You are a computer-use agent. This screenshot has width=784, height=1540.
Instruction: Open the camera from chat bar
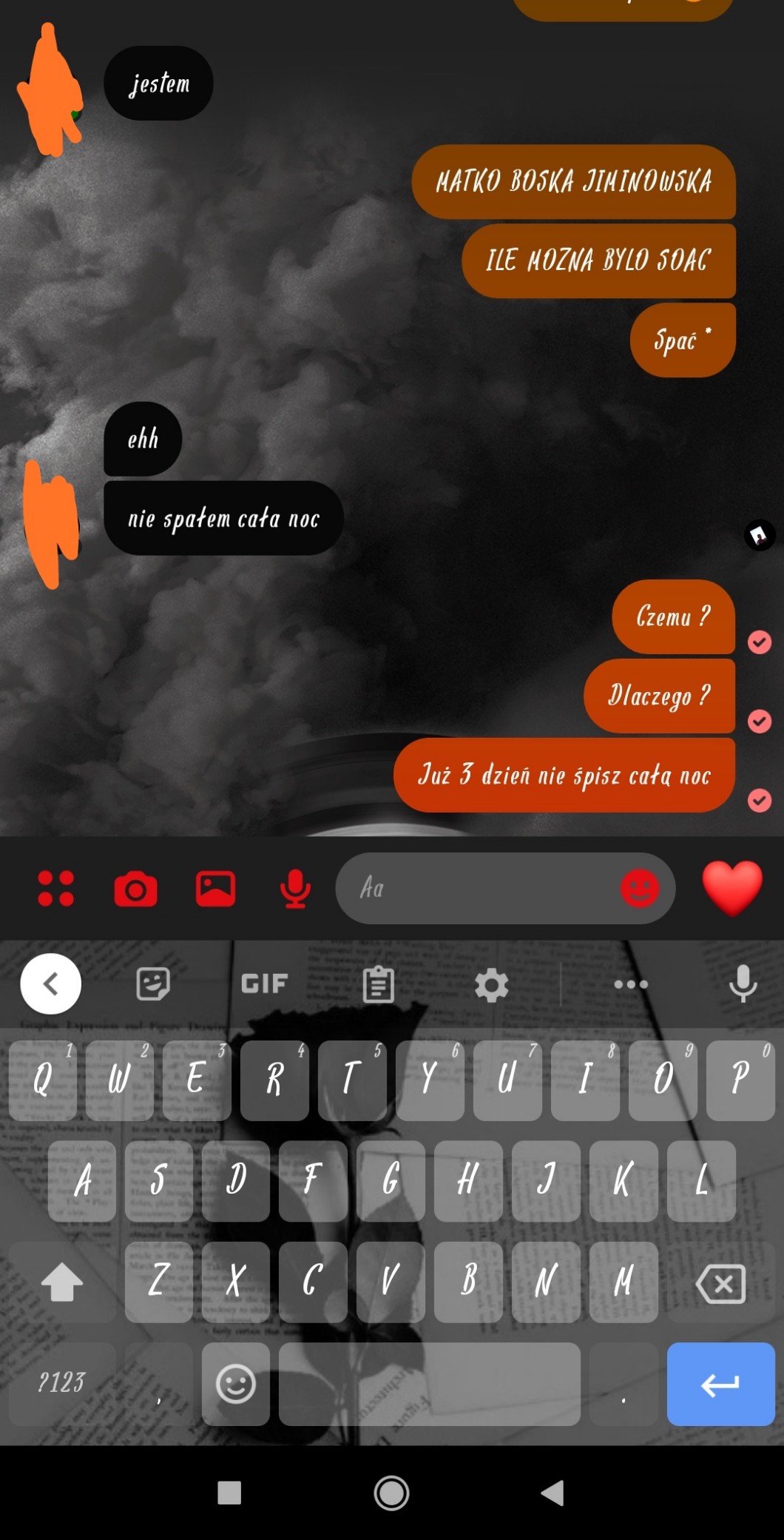[135, 888]
